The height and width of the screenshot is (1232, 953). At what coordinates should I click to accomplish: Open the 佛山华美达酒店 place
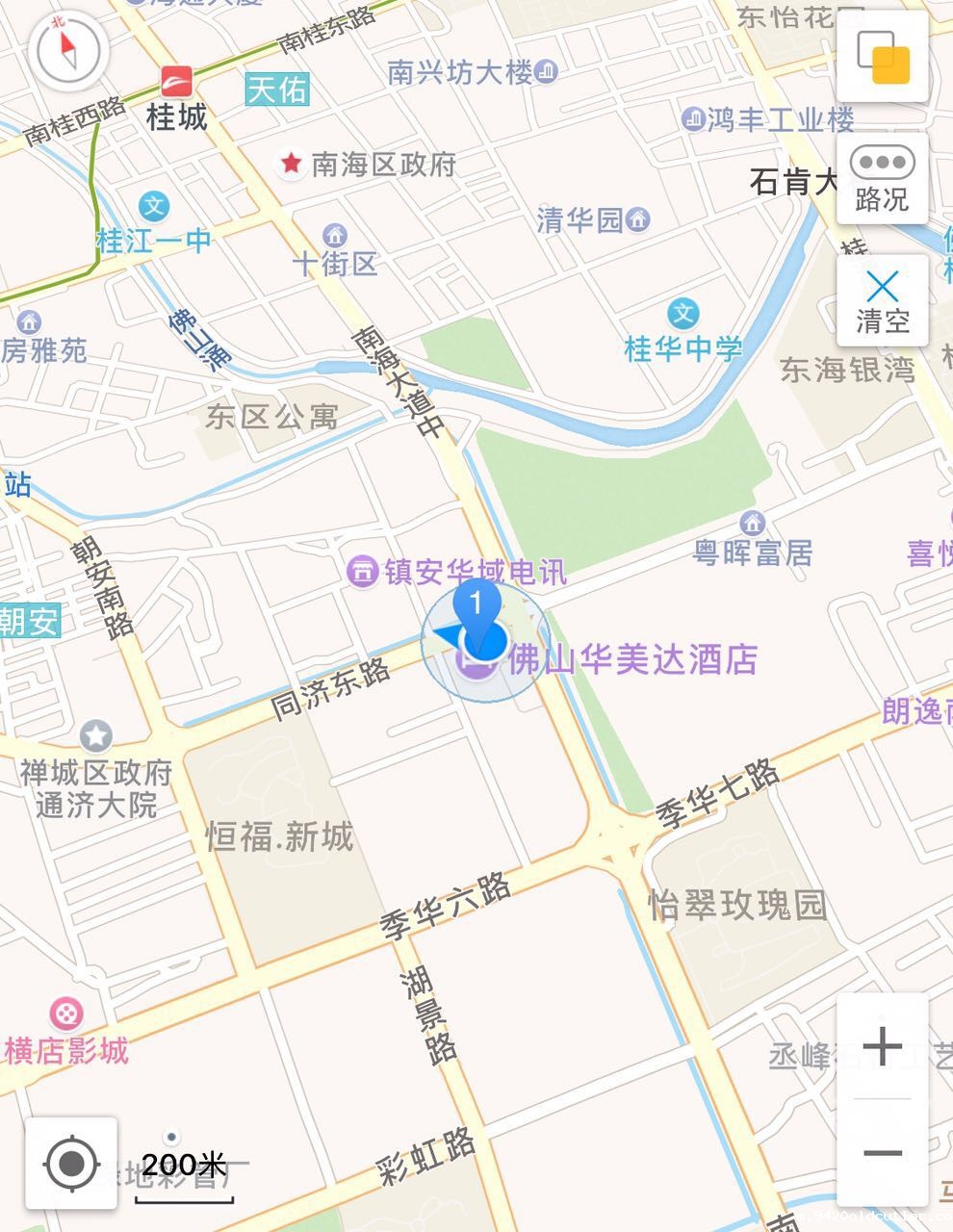point(631,660)
